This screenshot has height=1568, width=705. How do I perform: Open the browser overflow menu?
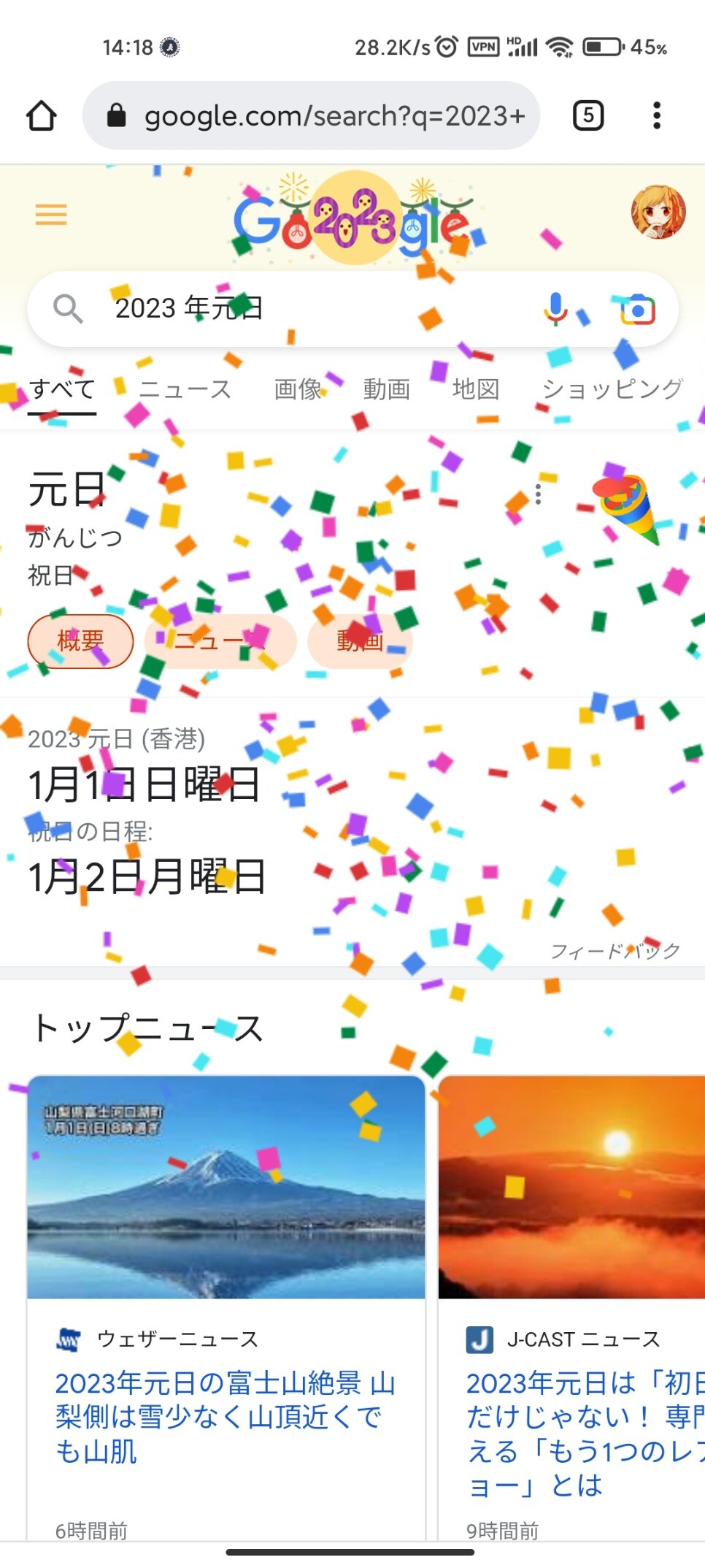(x=657, y=115)
